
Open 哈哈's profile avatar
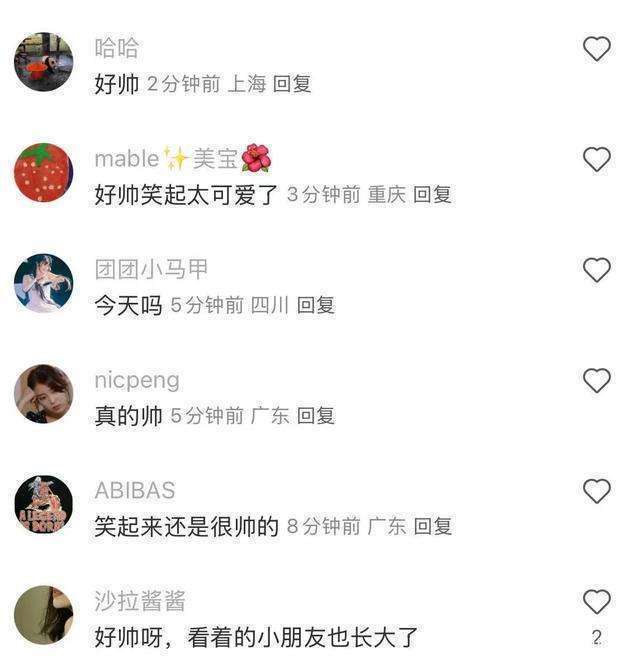click(43, 62)
